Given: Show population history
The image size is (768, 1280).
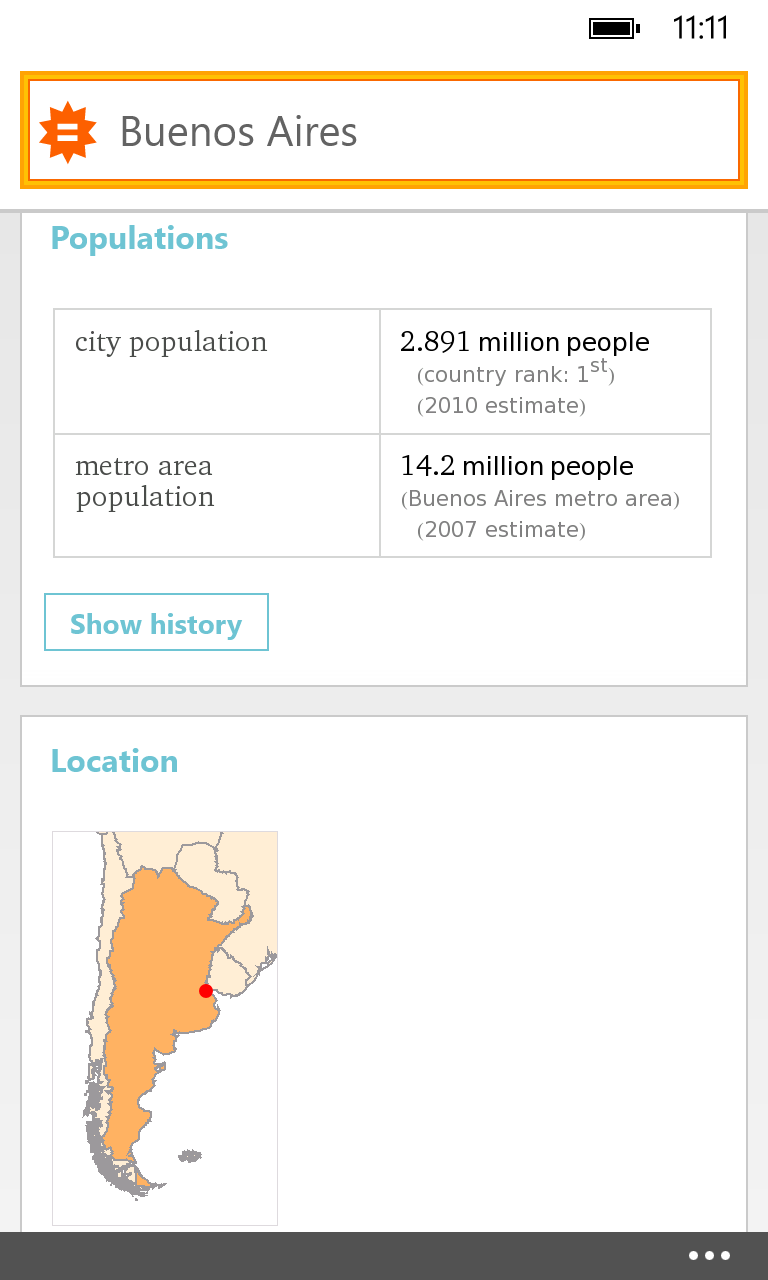Looking at the screenshot, I should click(156, 623).
